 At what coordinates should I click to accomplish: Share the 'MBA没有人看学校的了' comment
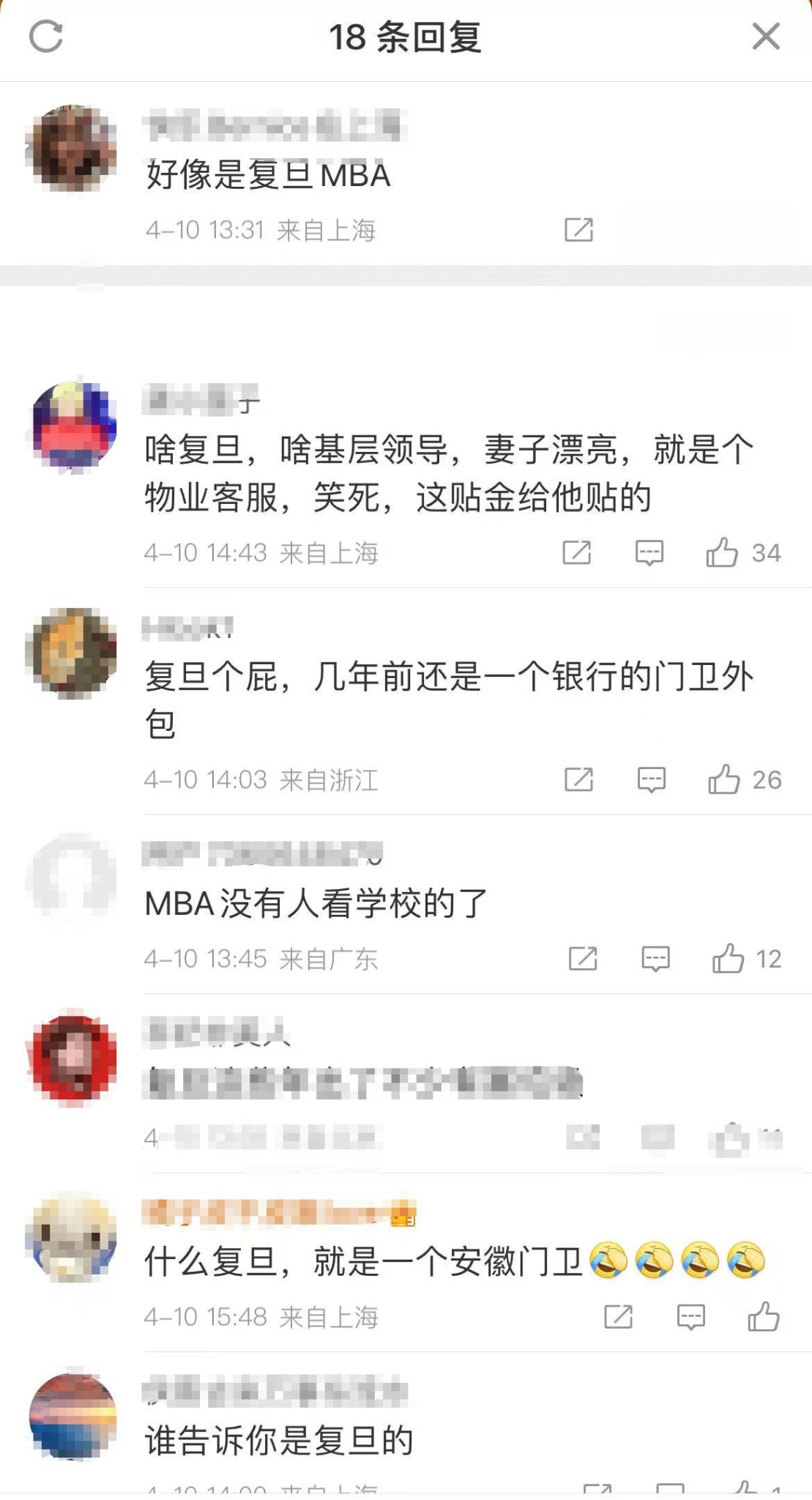583,958
